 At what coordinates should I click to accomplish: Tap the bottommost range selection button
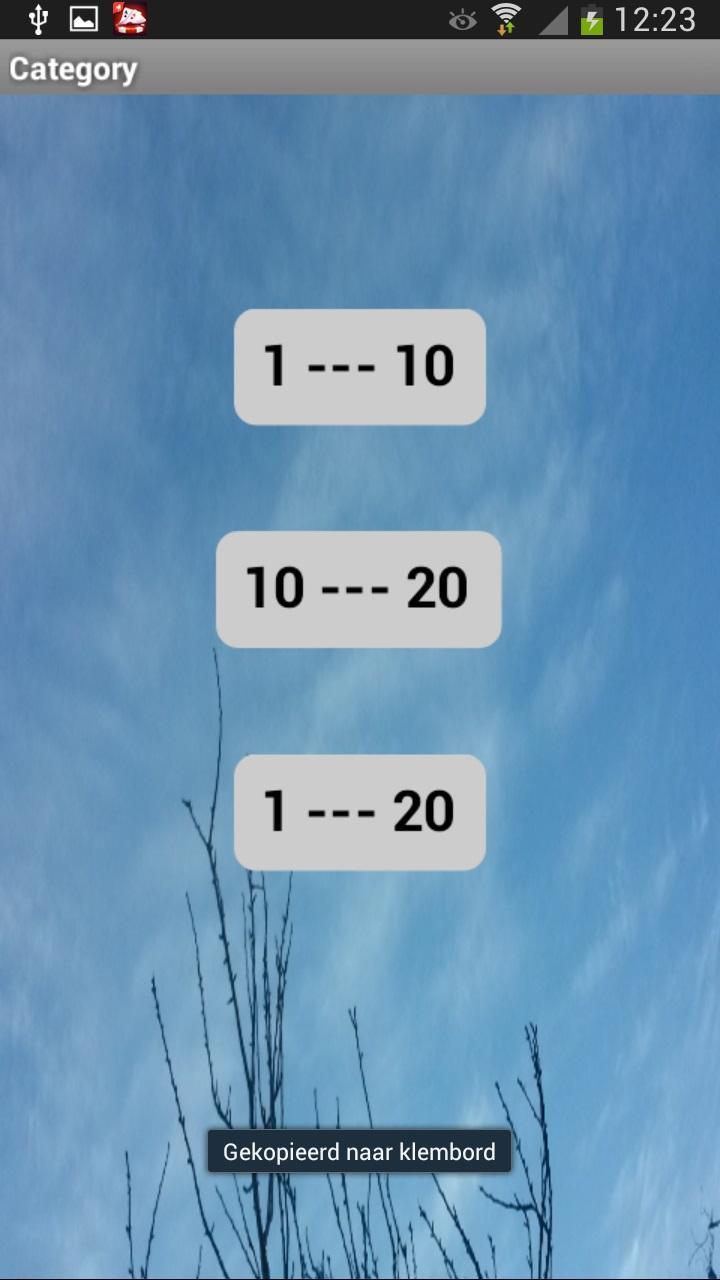pyautogui.click(x=359, y=812)
